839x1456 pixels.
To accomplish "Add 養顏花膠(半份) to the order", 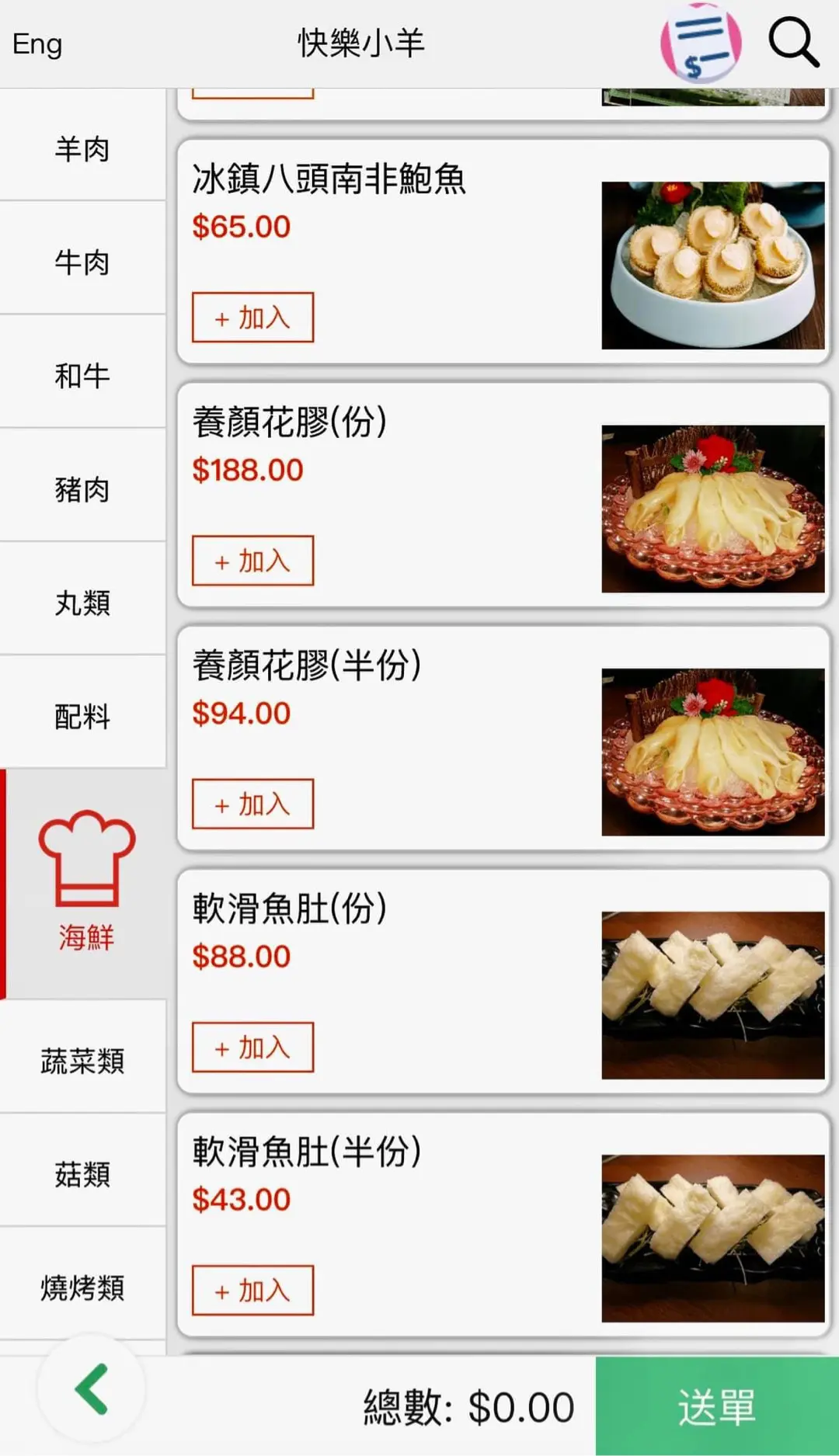I will [x=252, y=804].
